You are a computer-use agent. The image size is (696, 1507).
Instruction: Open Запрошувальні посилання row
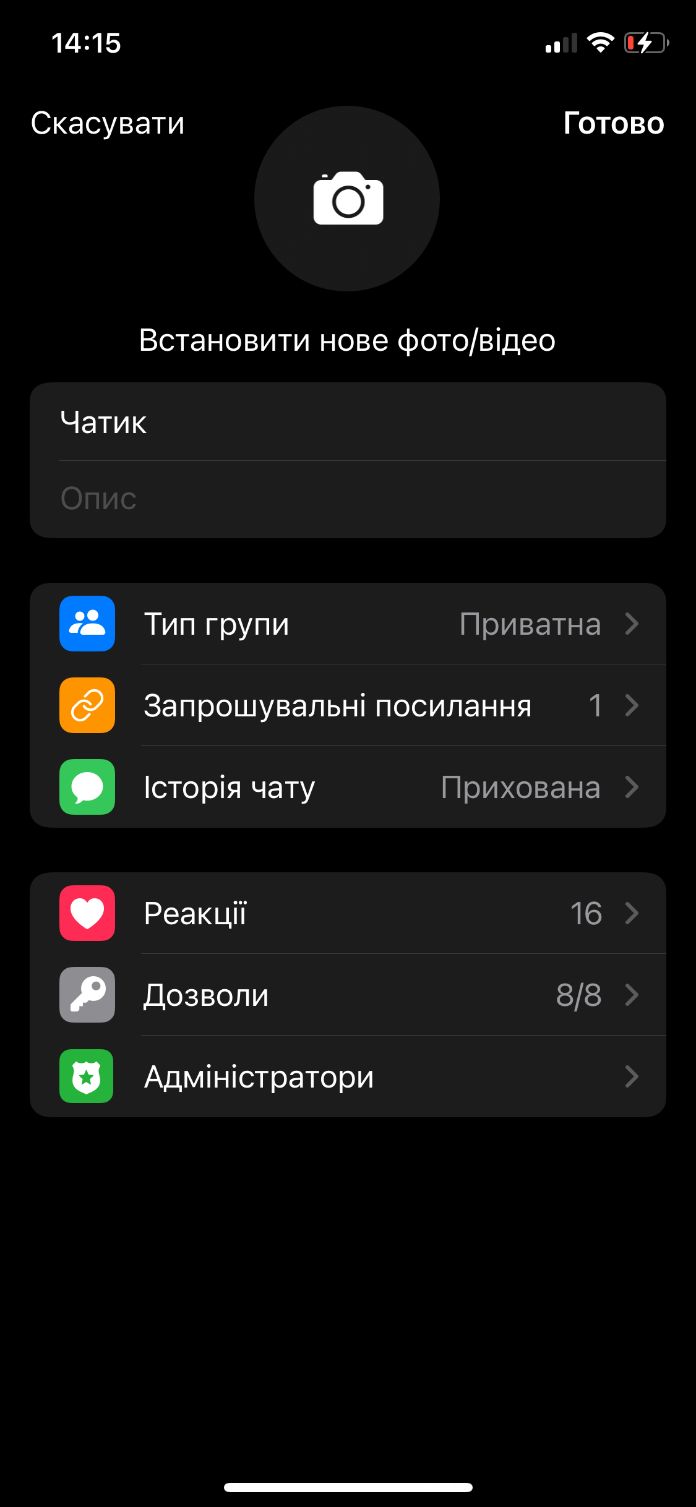point(348,706)
